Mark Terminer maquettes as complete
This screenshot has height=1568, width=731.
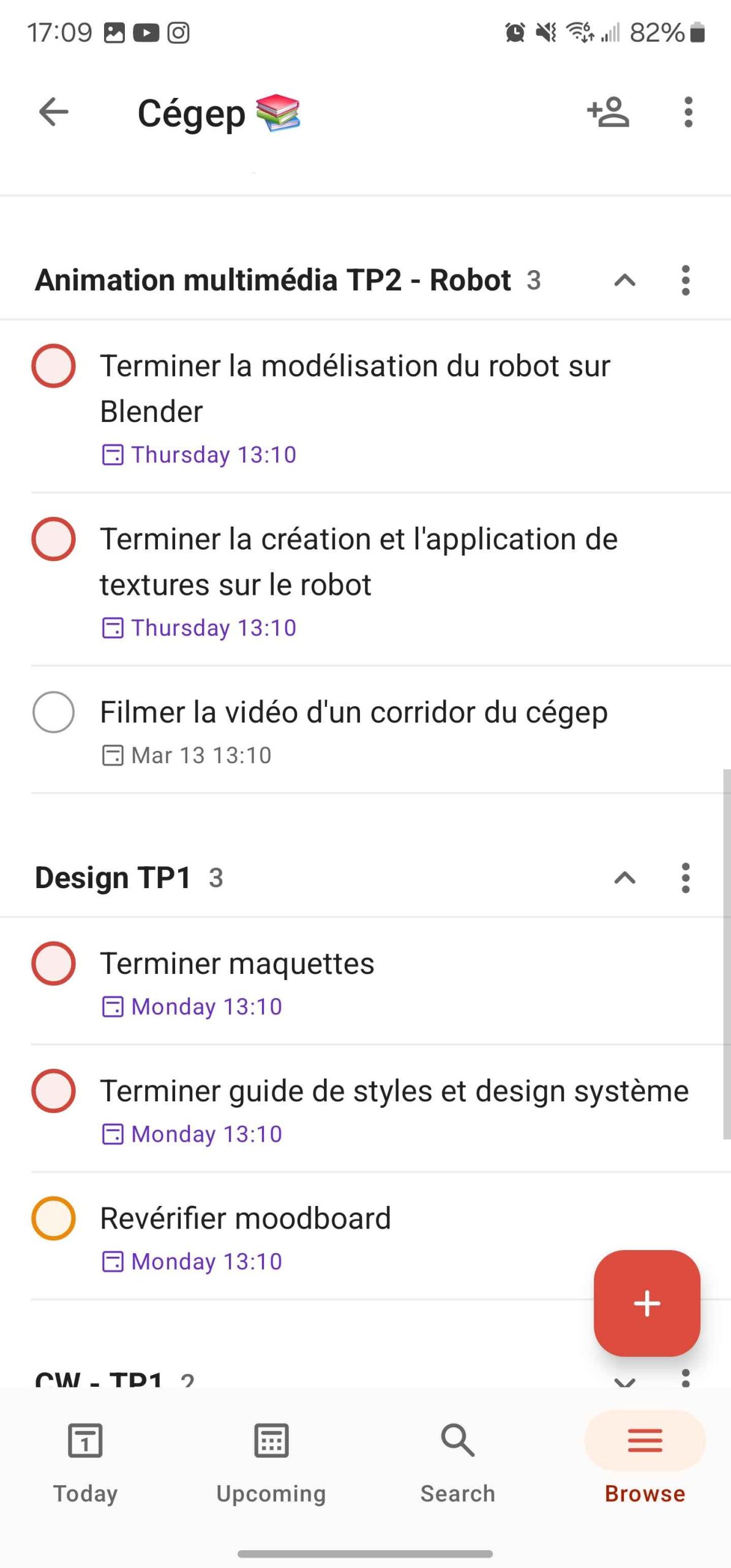[54, 963]
